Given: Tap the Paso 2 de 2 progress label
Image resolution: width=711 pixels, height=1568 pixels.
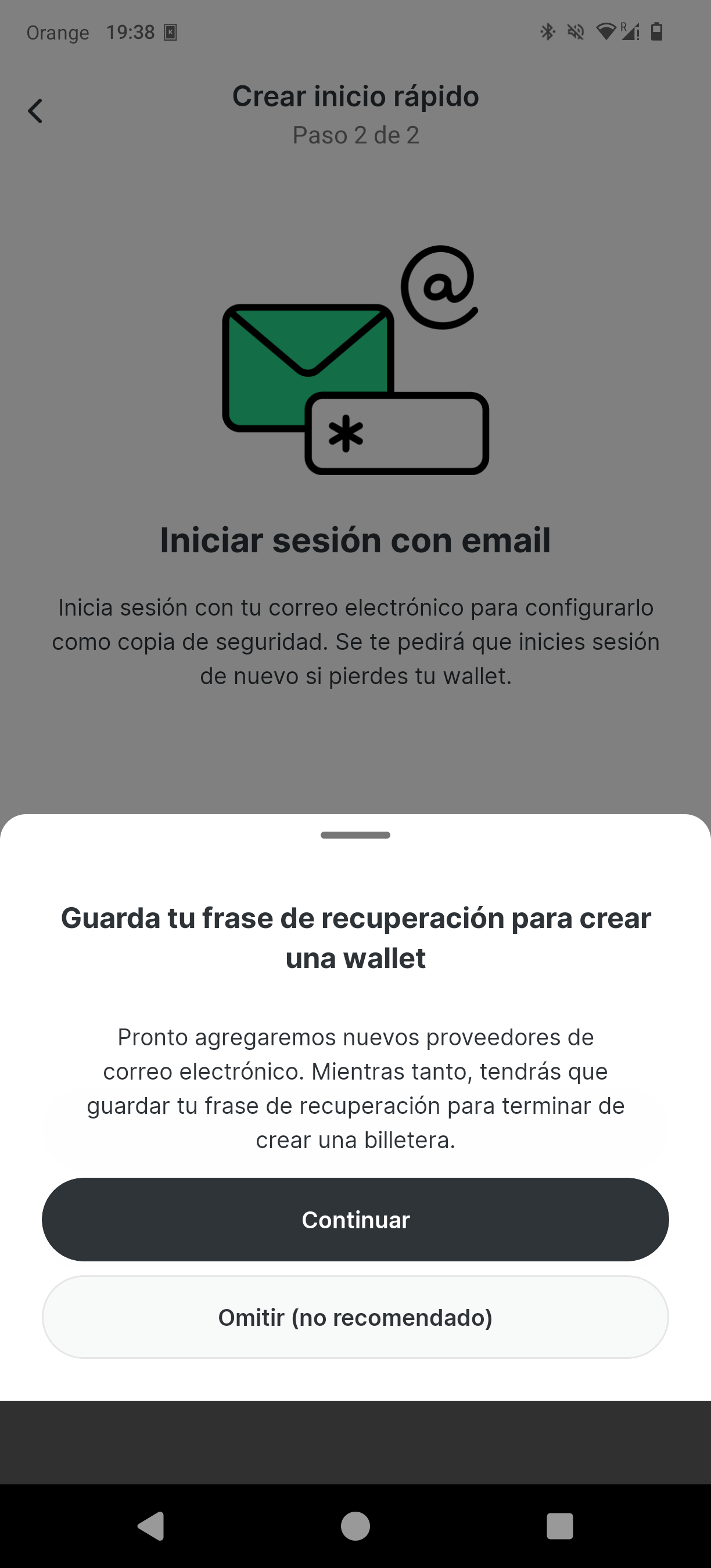Looking at the screenshot, I should coord(355,135).
